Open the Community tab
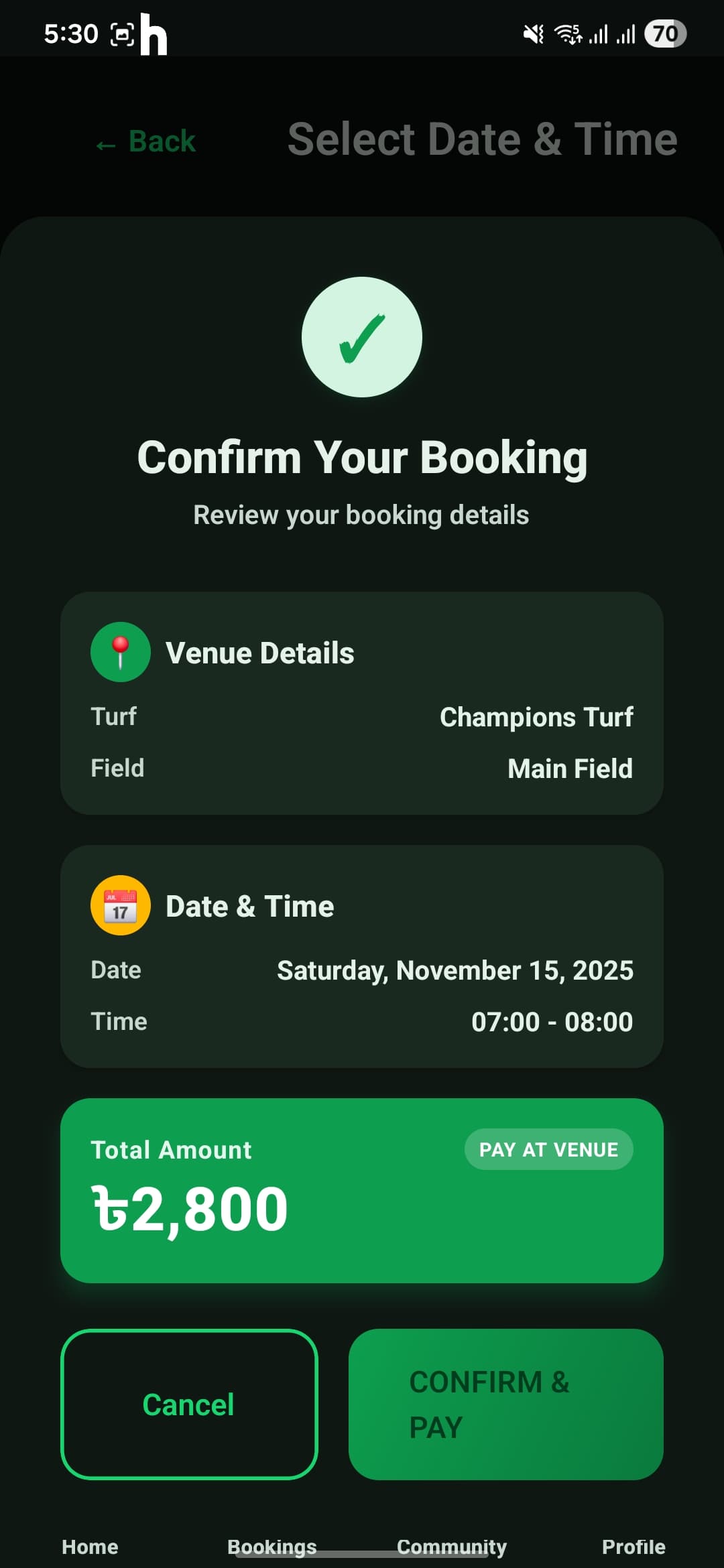 tap(452, 1547)
